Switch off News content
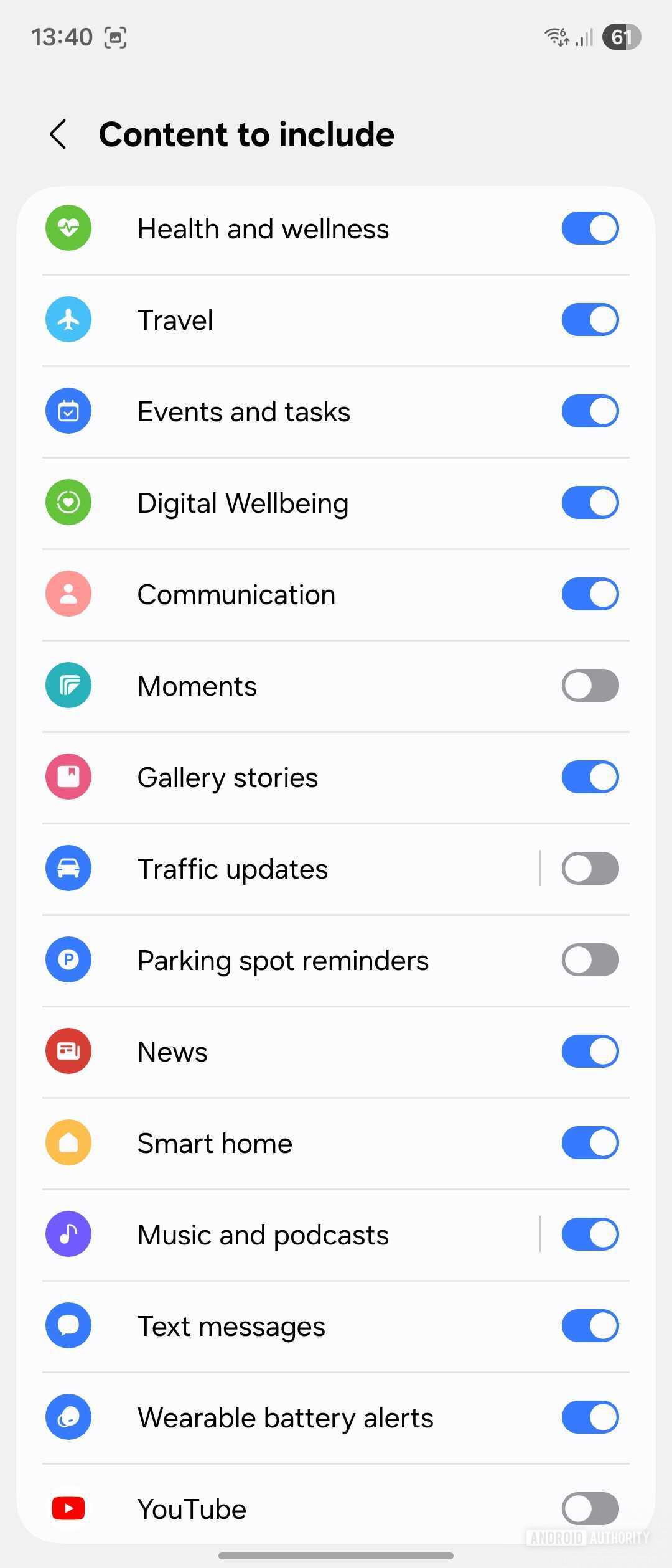 (x=590, y=1052)
